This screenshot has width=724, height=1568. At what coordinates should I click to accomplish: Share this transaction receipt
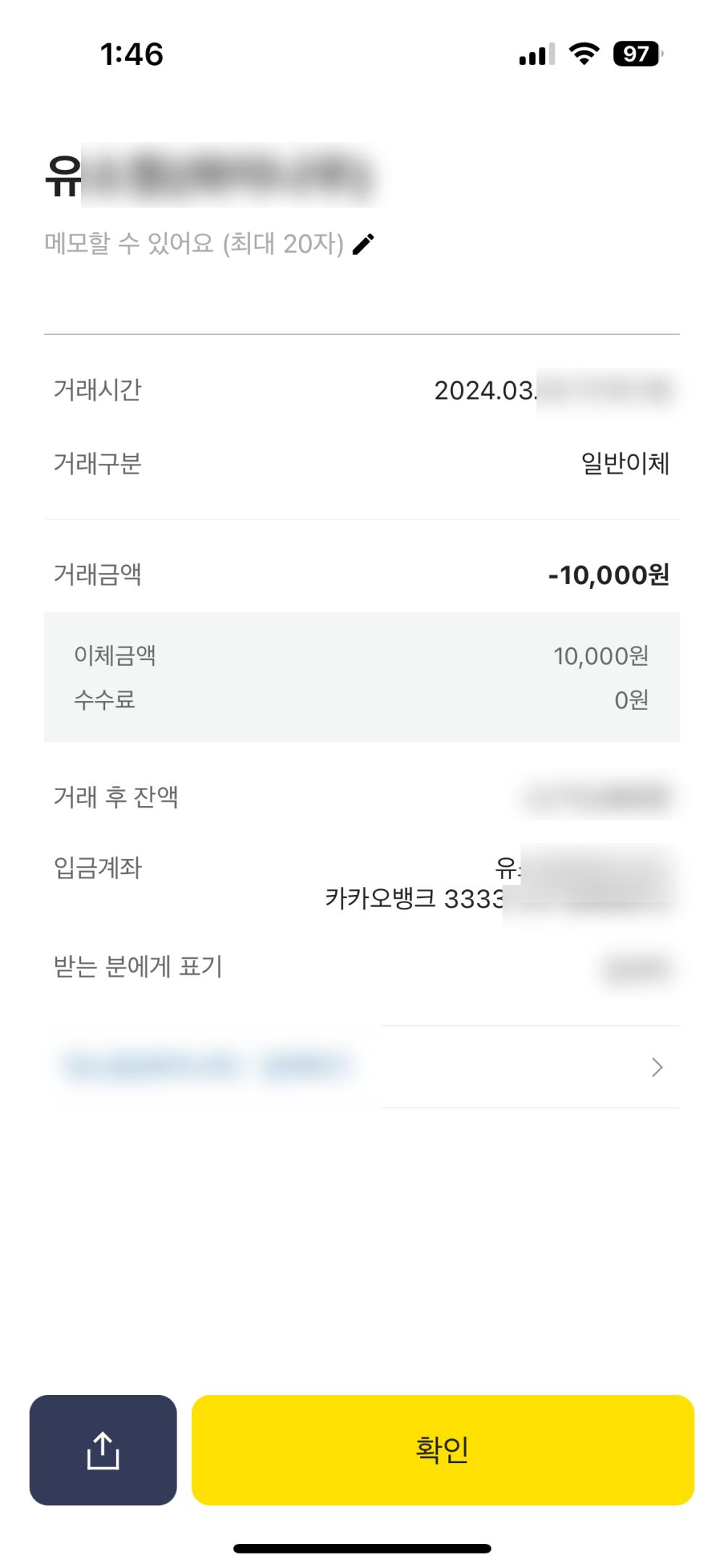point(103,1450)
